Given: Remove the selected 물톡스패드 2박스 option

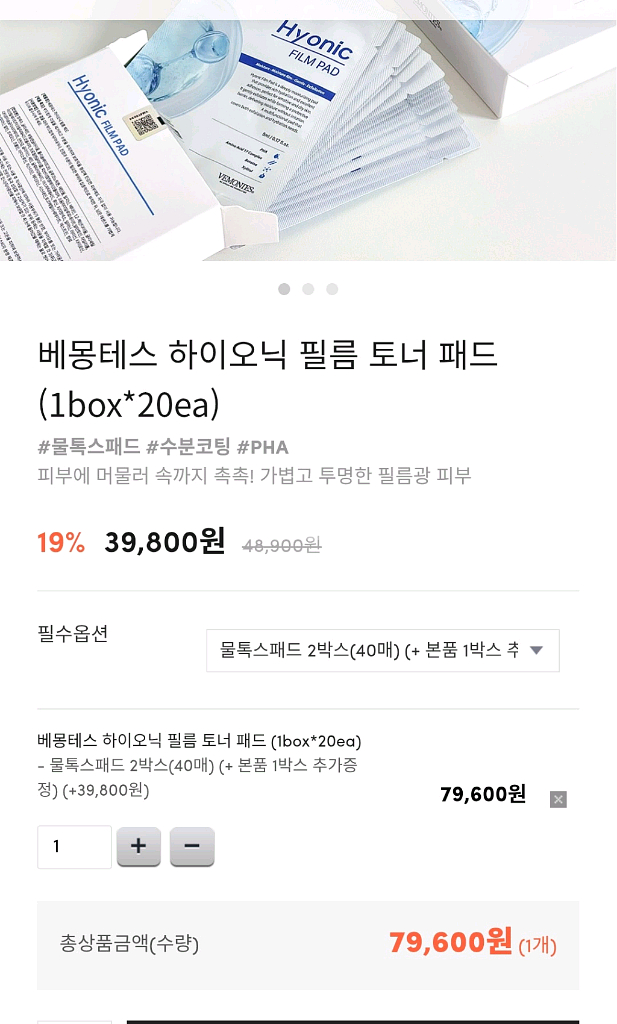Looking at the screenshot, I should click(558, 799).
